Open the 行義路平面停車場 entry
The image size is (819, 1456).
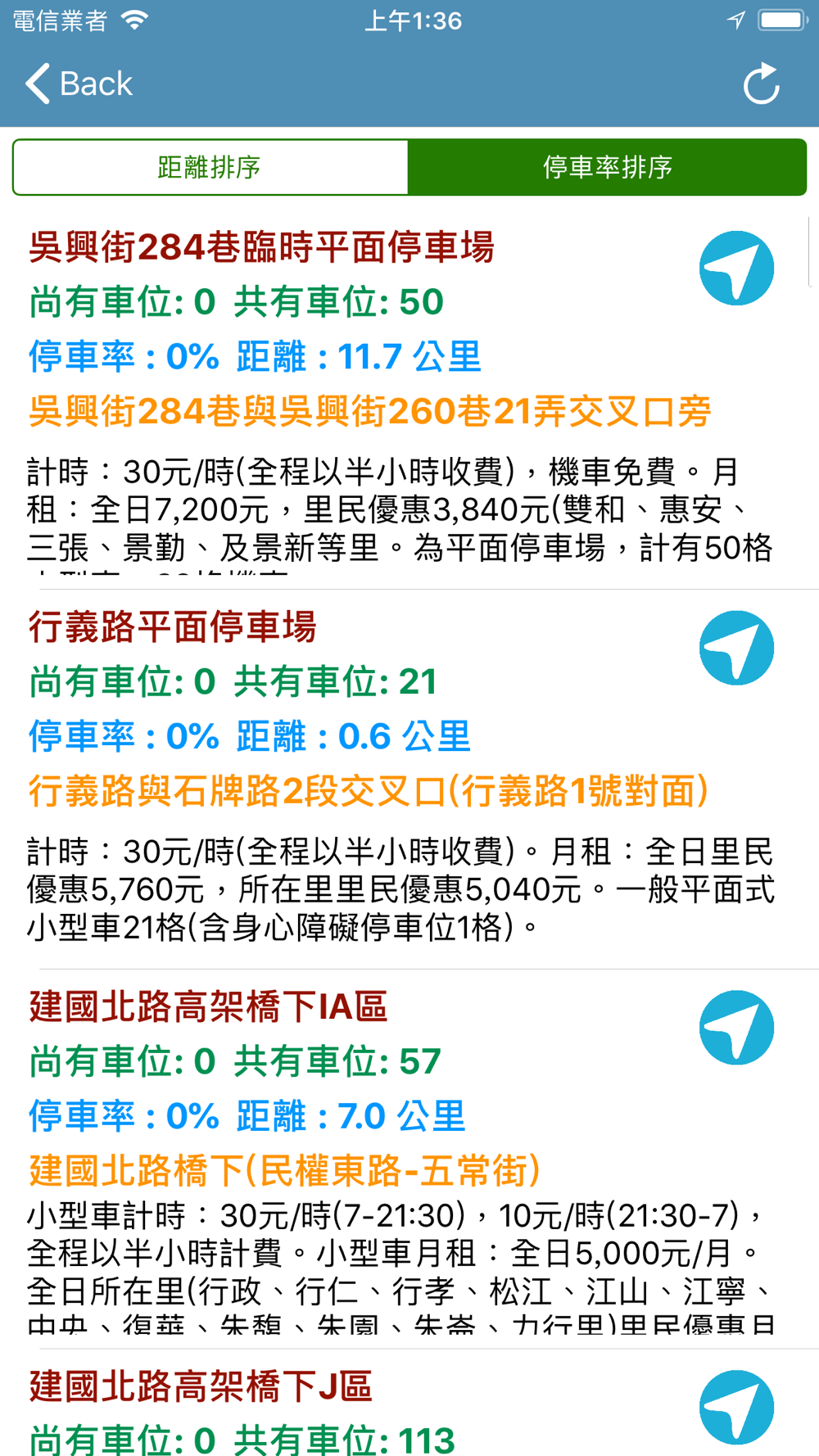click(409, 779)
